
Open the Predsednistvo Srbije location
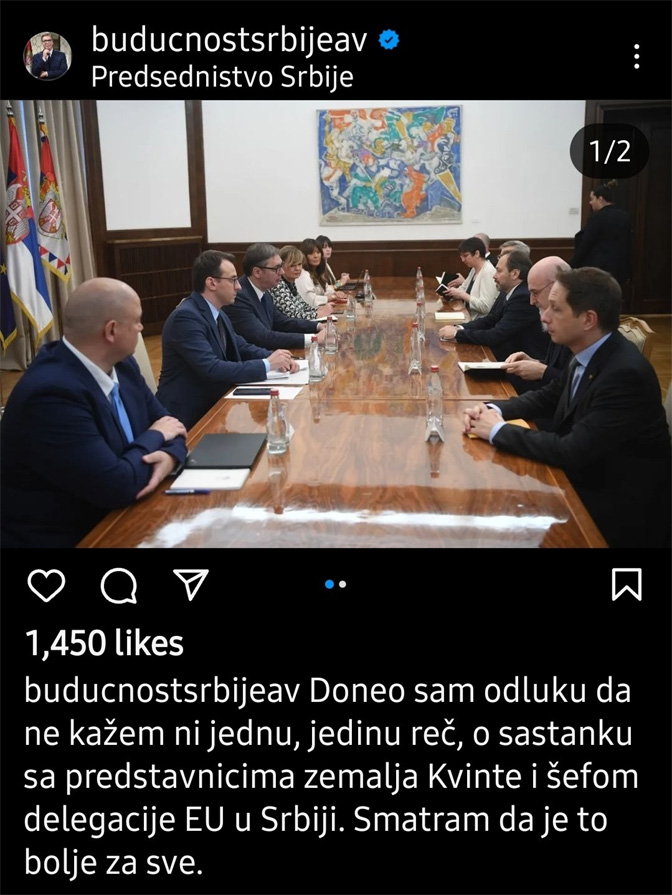[222, 77]
